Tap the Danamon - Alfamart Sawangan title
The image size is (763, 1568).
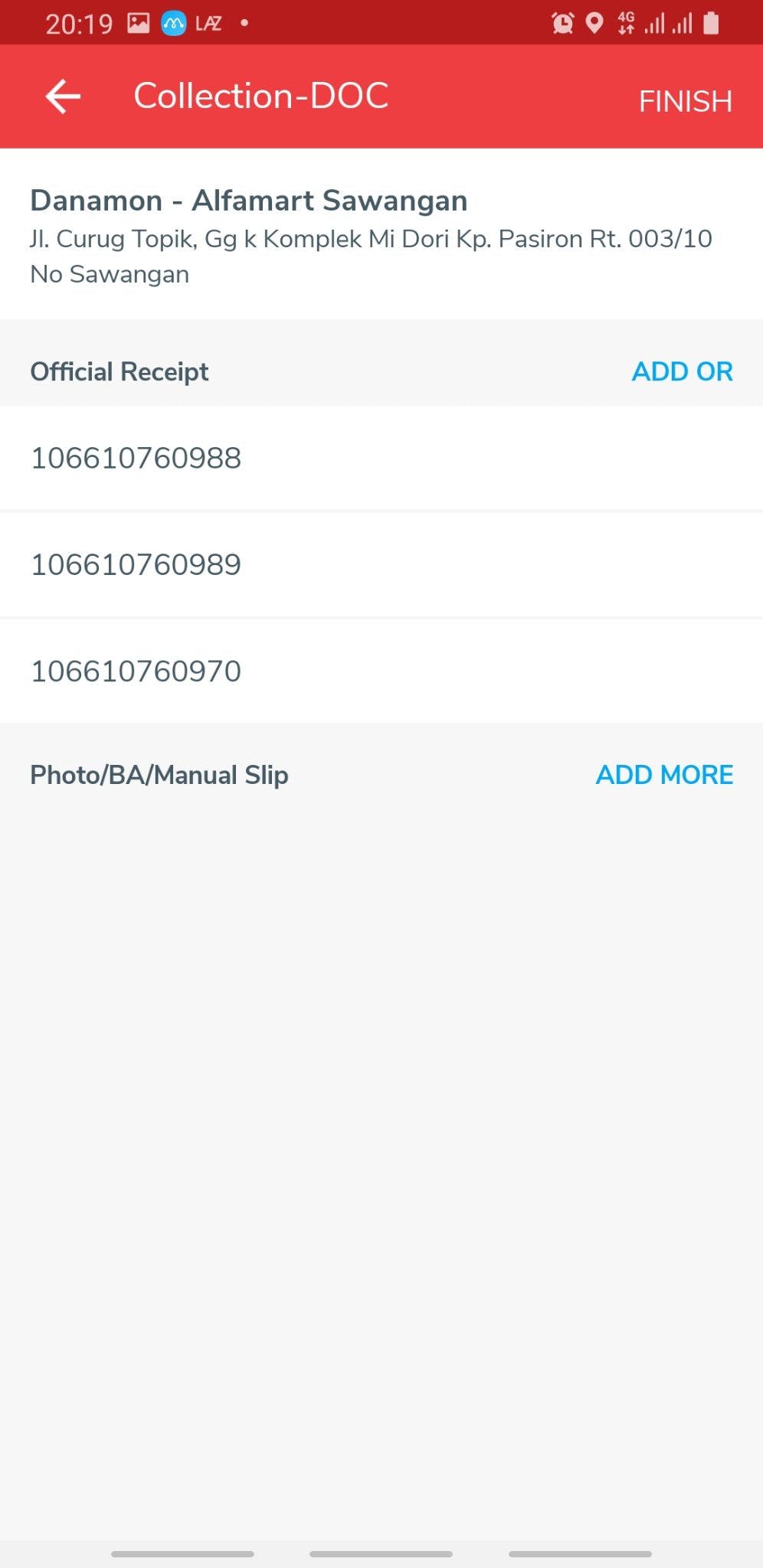tap(248, 201)
